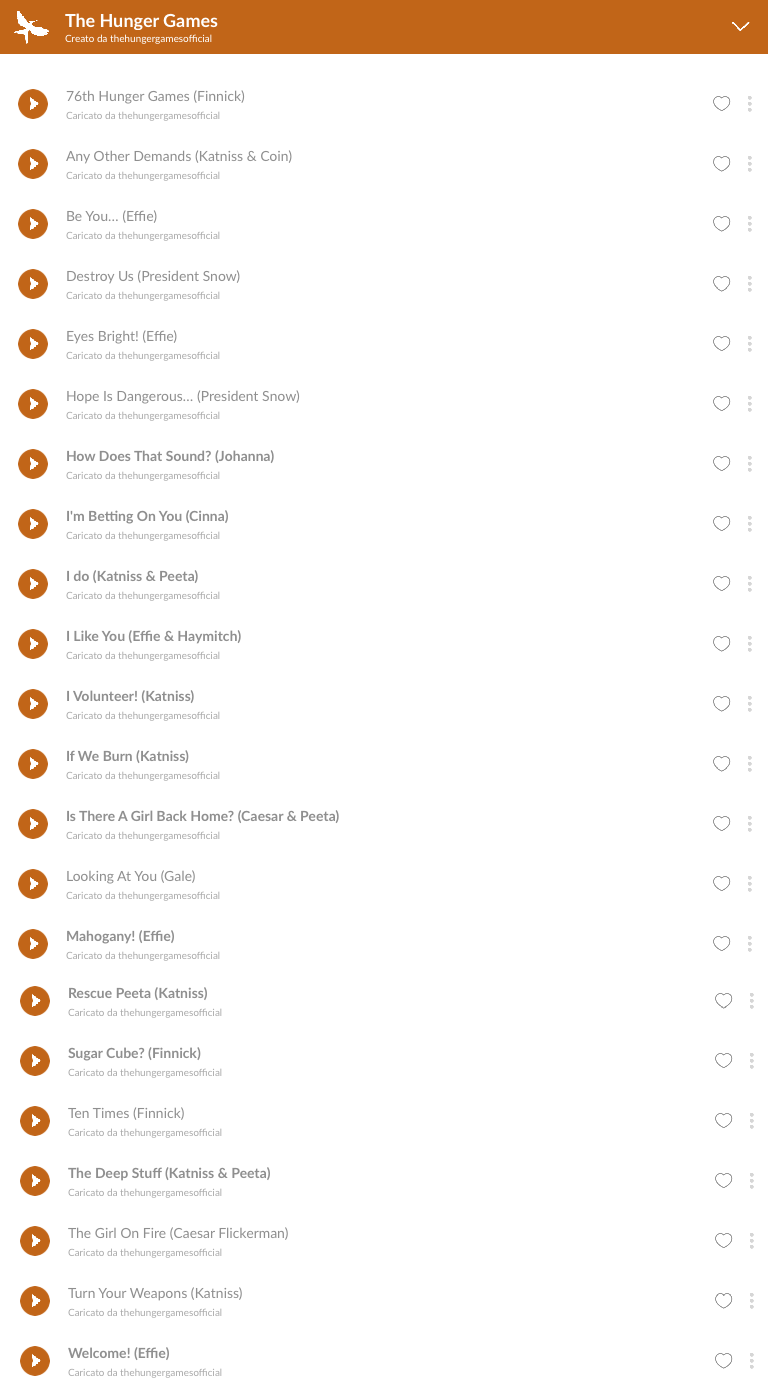This screenshot has height=1392, width=768.
Task: Play Destroy Us (President Snow)
Action: click(x=33, y=284)
